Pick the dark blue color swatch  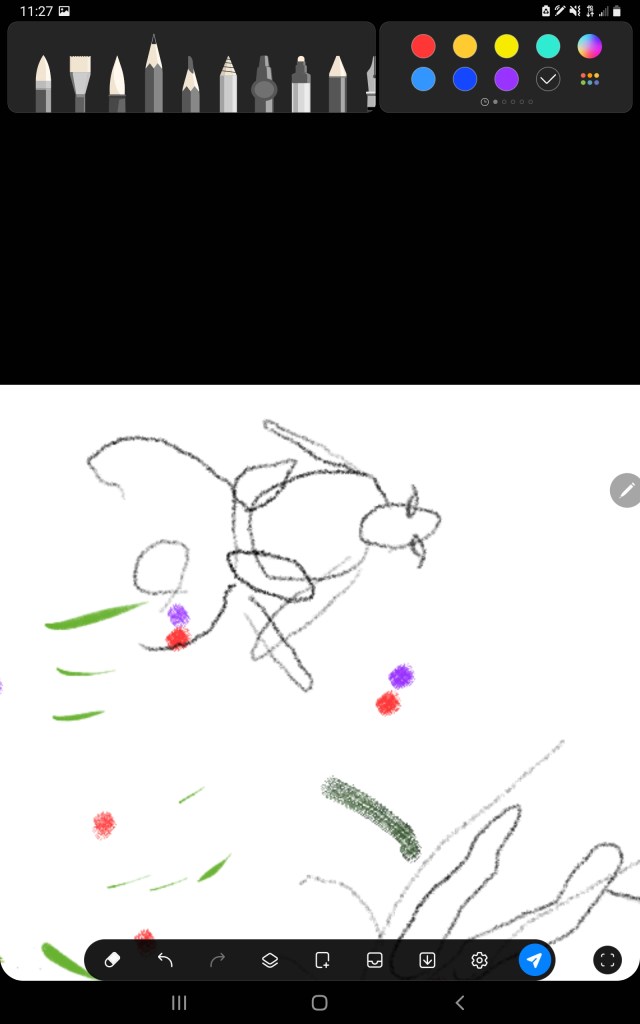pos(465,79)
